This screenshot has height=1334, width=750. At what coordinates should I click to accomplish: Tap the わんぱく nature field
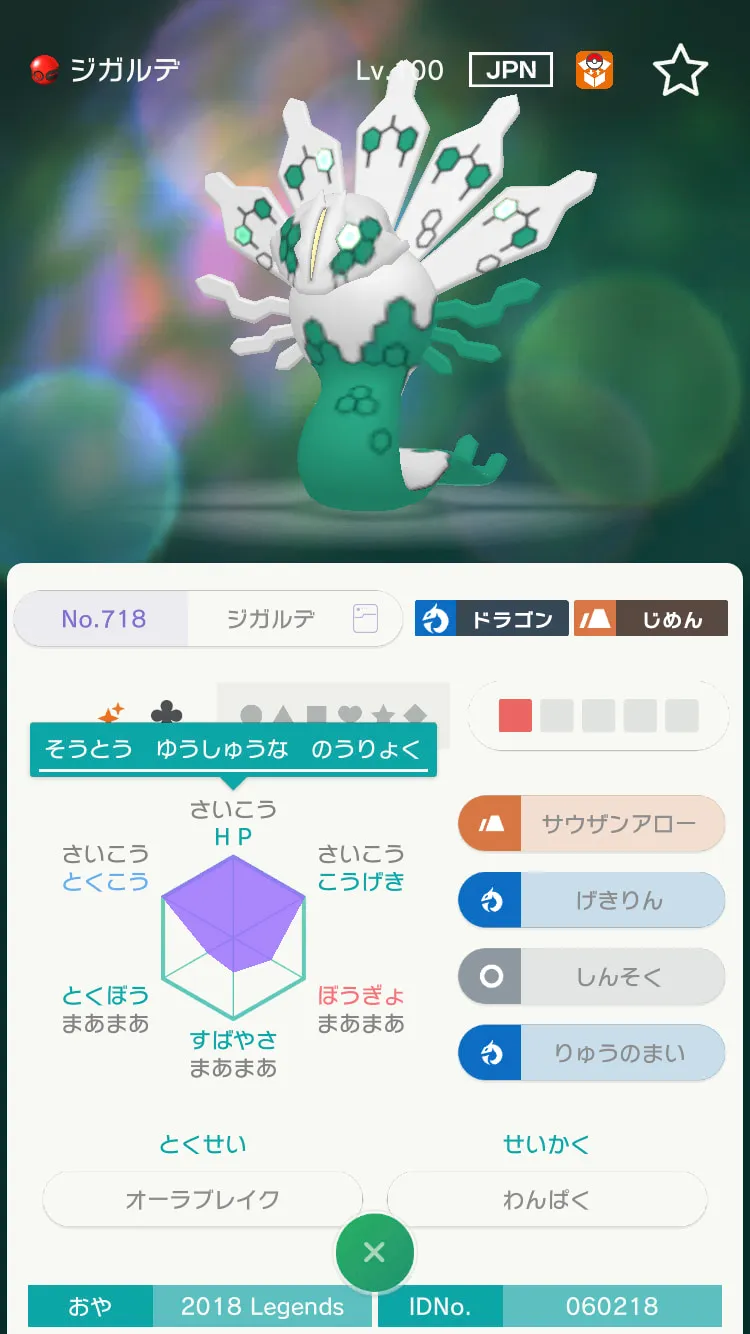546,1199
